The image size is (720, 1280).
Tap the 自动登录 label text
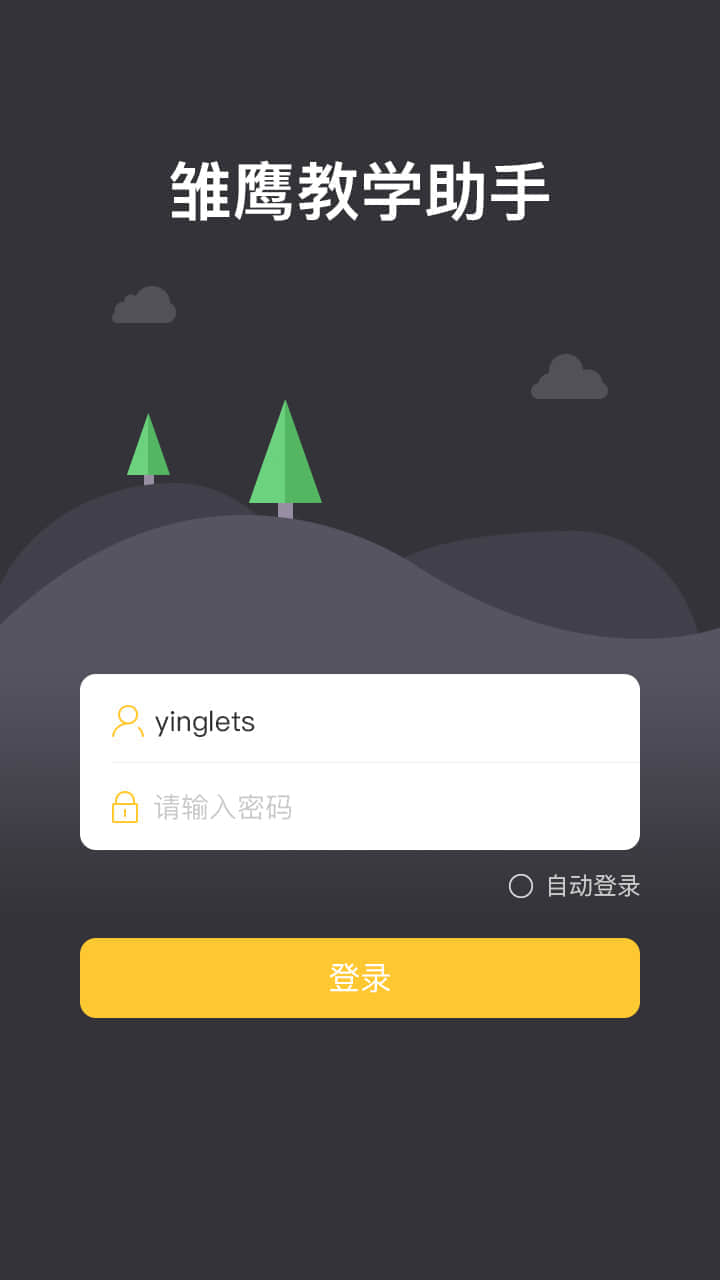(590, 886)
